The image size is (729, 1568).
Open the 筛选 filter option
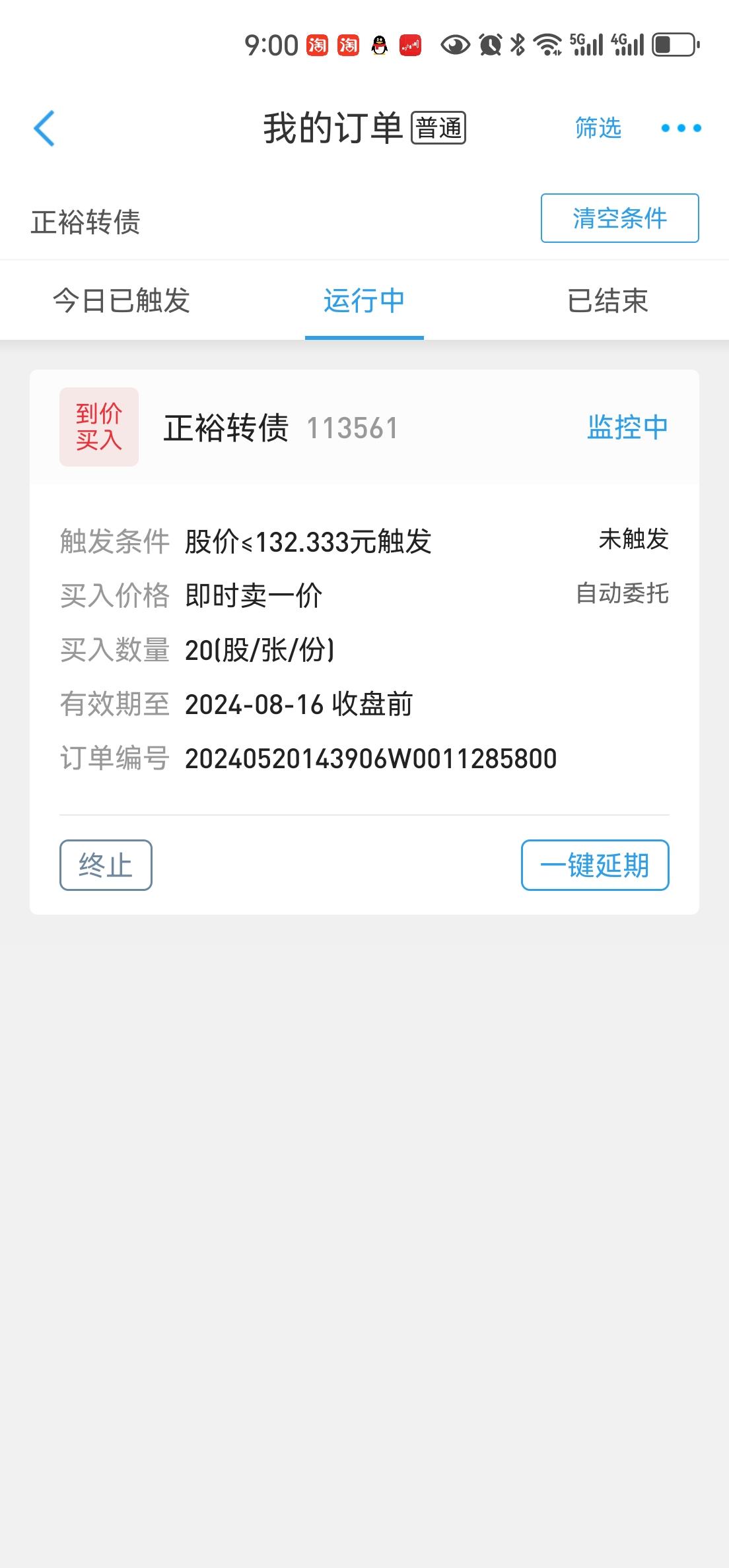point(598,128)
